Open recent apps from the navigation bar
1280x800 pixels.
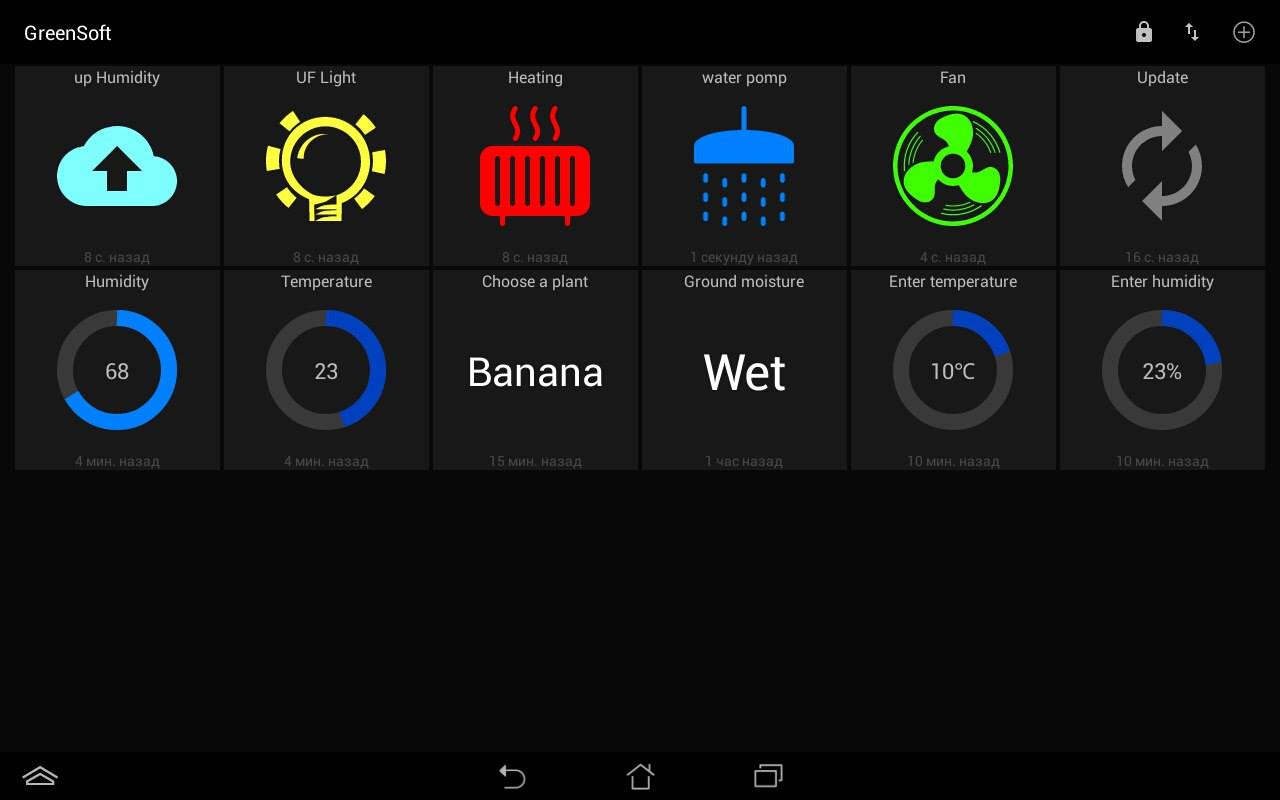[768, 776]
